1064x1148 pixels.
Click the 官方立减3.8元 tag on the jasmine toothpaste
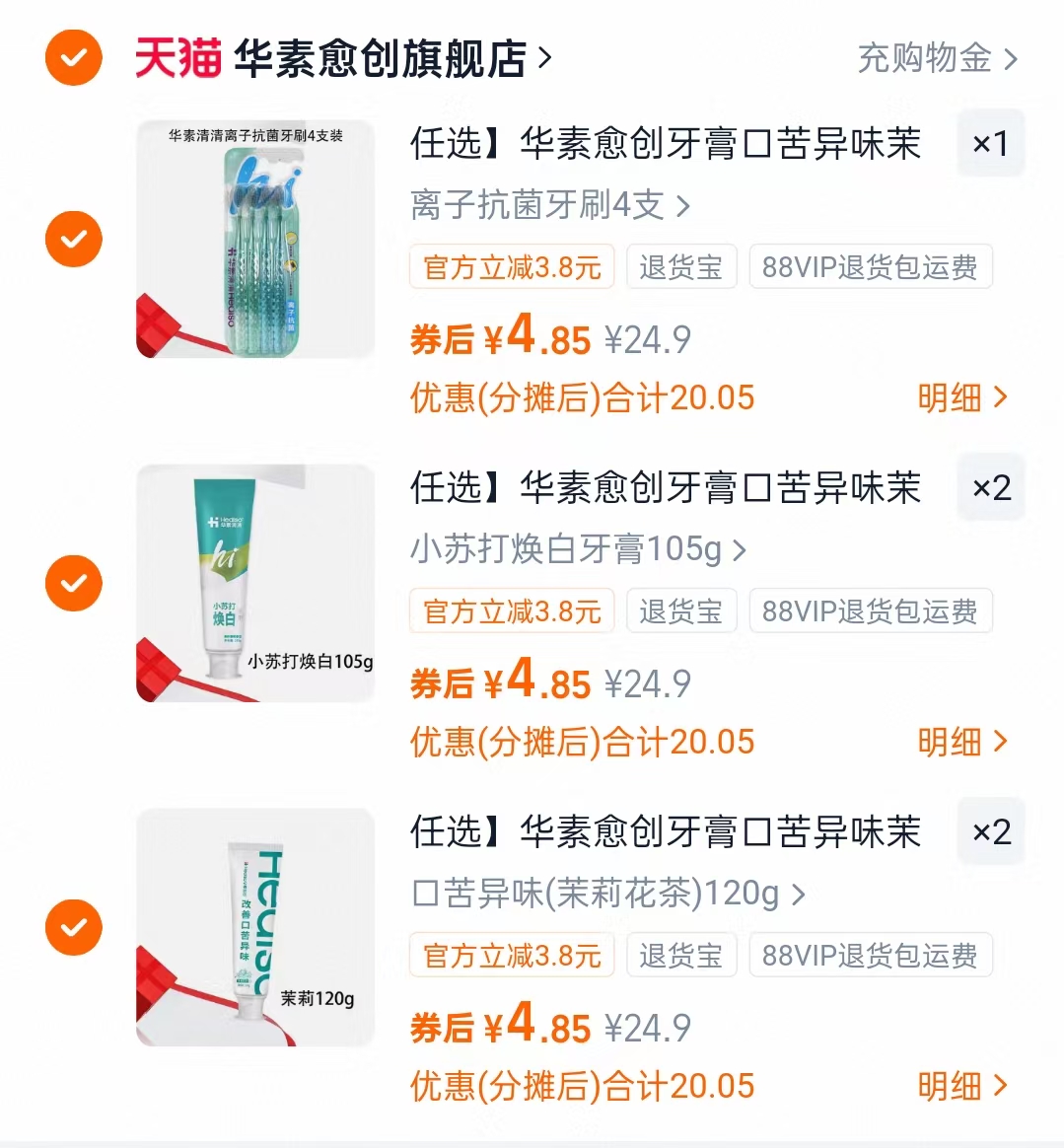[x=511, y=955]
